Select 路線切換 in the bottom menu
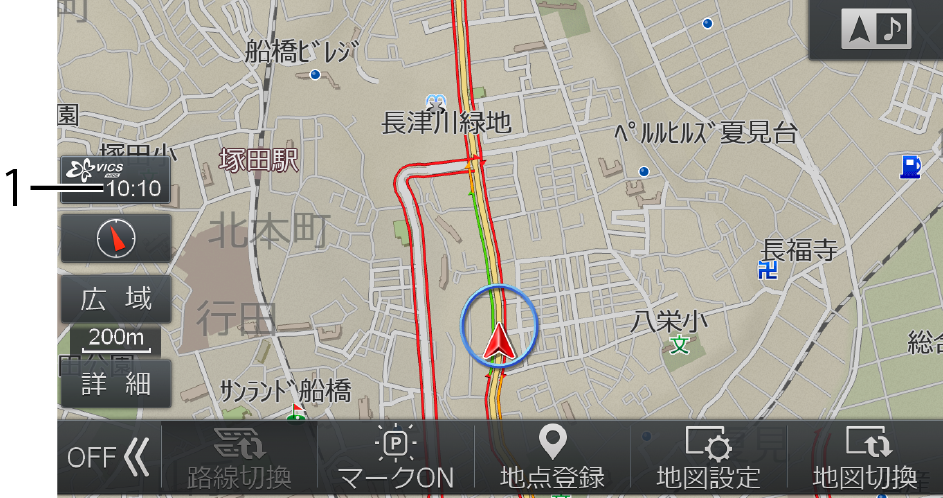943x498 pixels. (239, 458)
